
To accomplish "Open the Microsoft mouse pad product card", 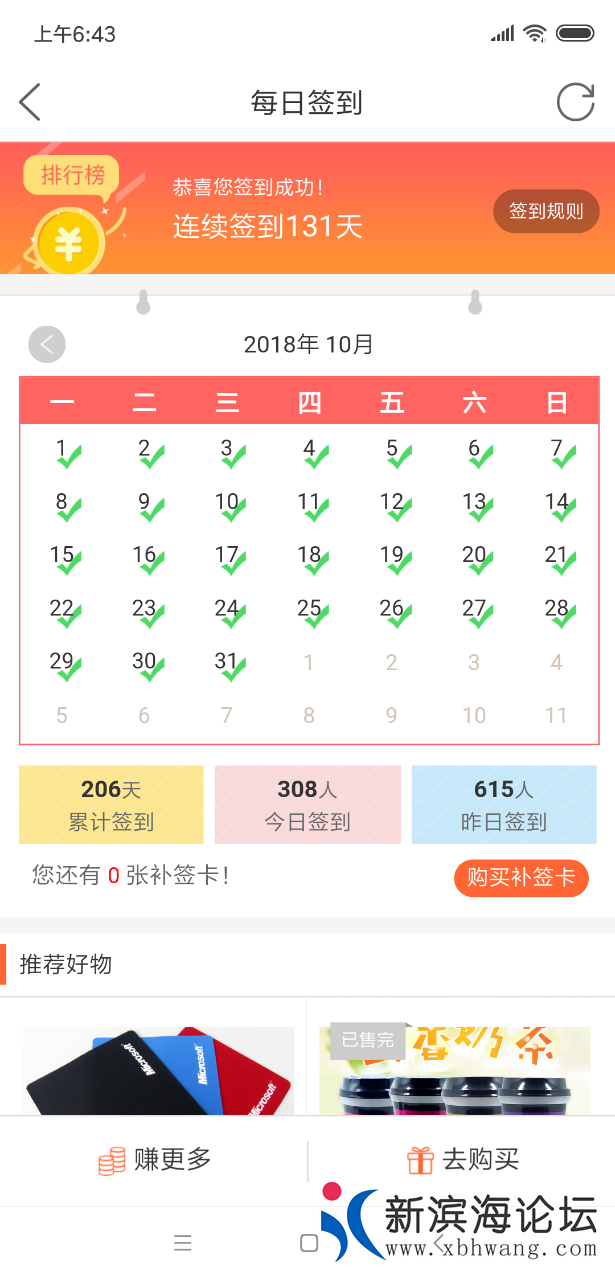I will (158, 1068).
